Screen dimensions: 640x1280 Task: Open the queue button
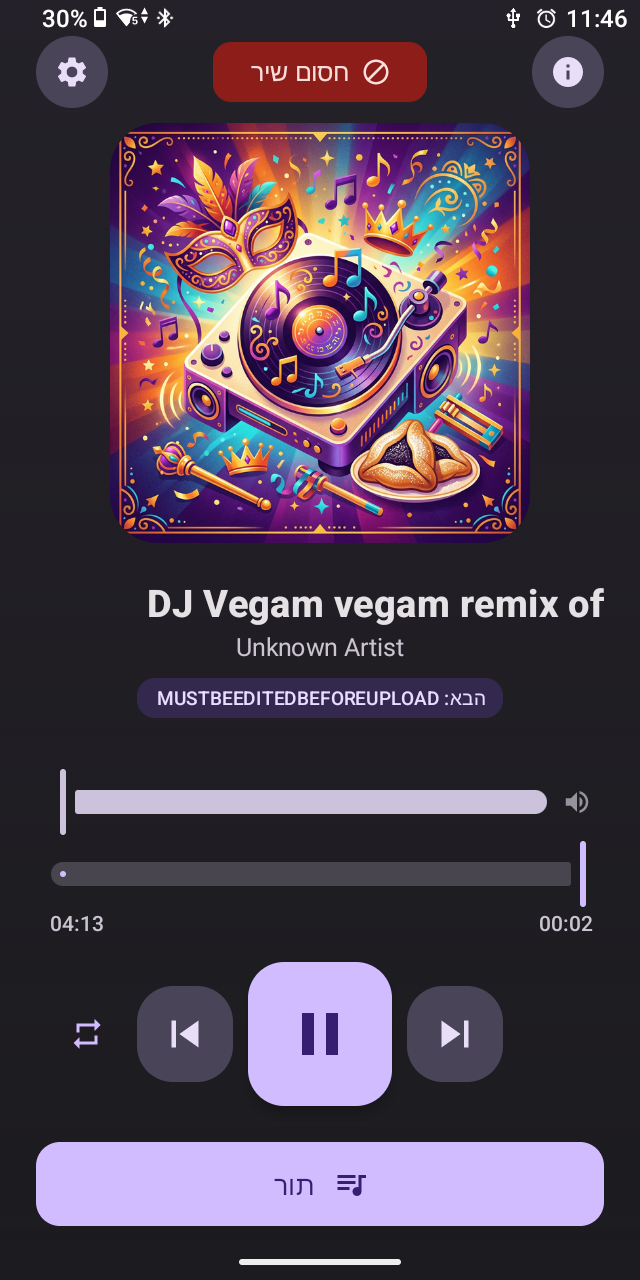(320, 1184)
